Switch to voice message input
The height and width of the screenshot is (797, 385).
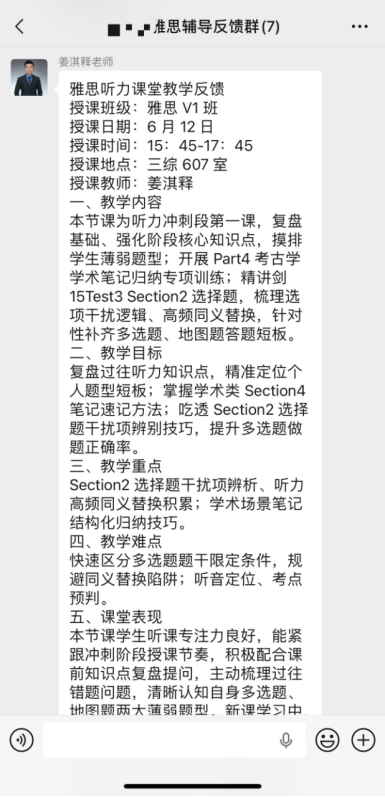21,740
